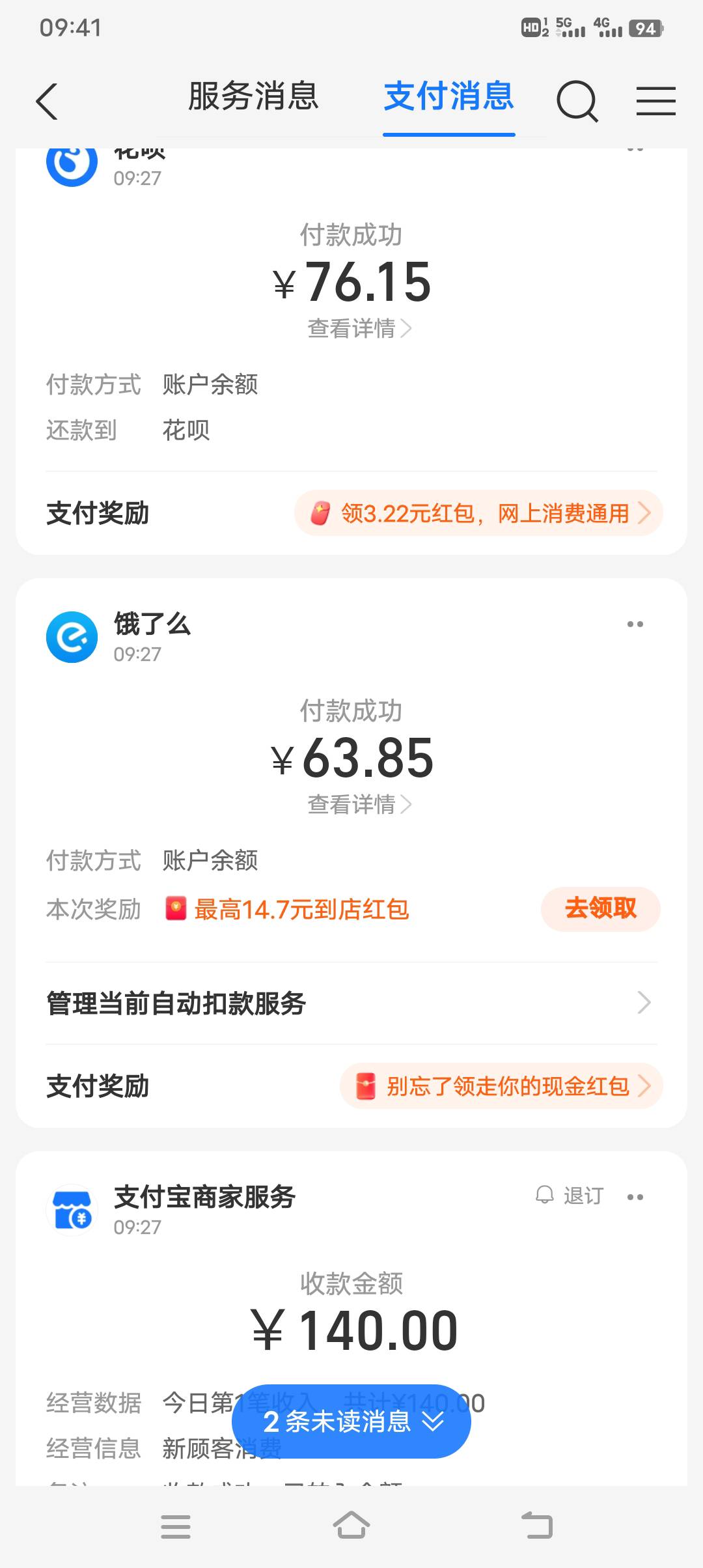Open the 饿了么 card's two-dot options
The image size is (703, 1568).
coord(635,624)
